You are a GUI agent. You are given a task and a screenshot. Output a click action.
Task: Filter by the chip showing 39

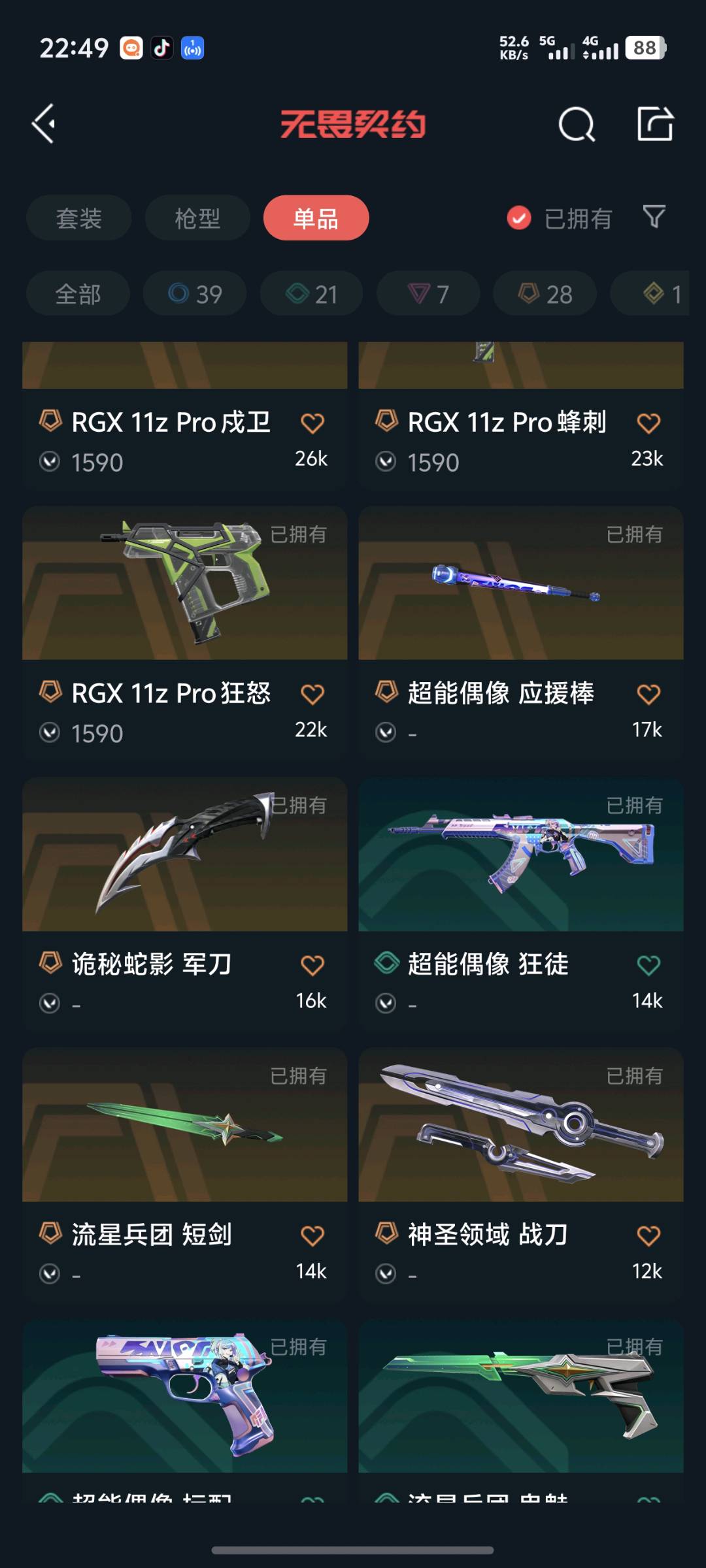195,294
